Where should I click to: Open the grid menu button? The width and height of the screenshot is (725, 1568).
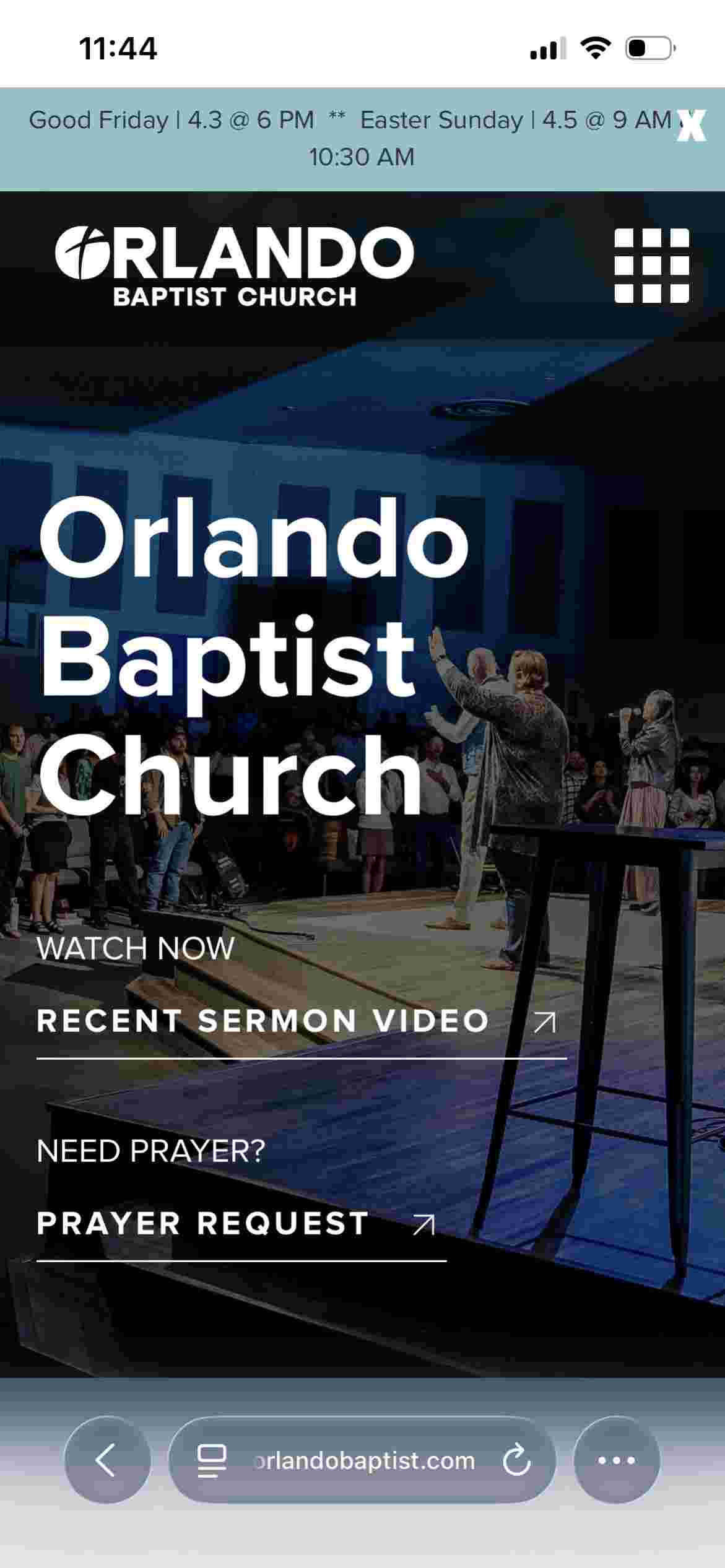point(651,266)
